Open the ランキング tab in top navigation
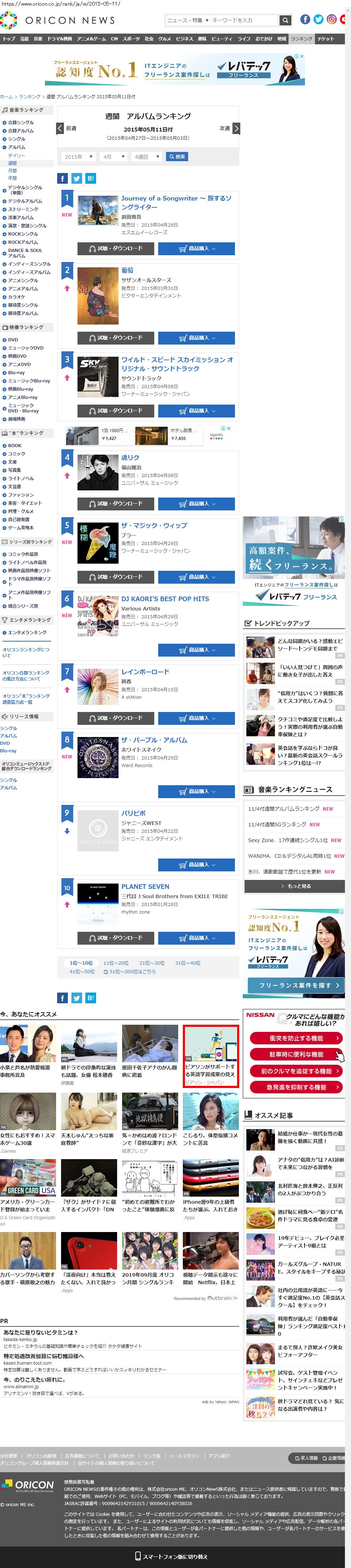 pos(301,39)
